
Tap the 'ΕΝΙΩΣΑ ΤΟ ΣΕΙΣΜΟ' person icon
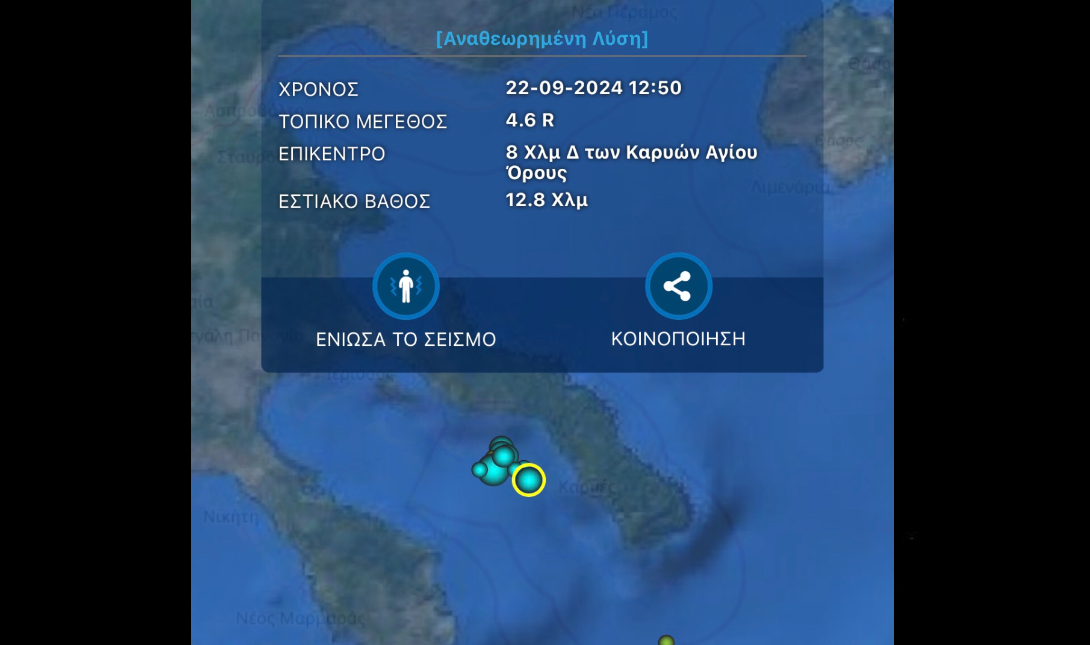coord(406,287)
